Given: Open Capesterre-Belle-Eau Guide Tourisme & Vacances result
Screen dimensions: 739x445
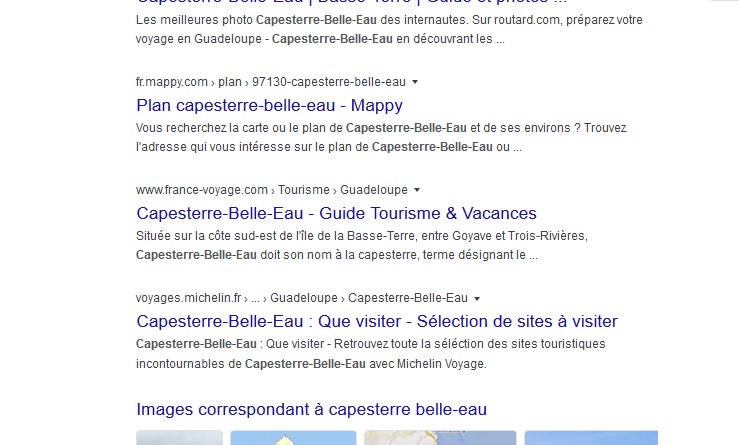Looking at the screenshot, I should (336, 213).
